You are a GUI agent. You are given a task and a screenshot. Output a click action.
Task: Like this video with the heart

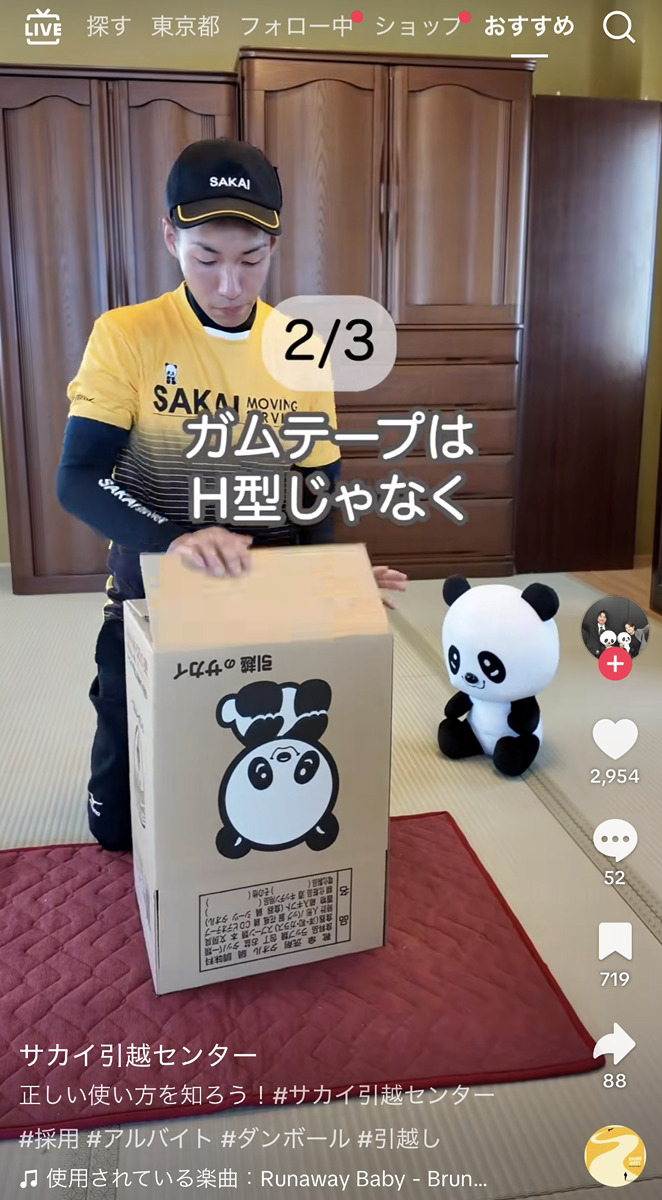click(x=614, y=741)
